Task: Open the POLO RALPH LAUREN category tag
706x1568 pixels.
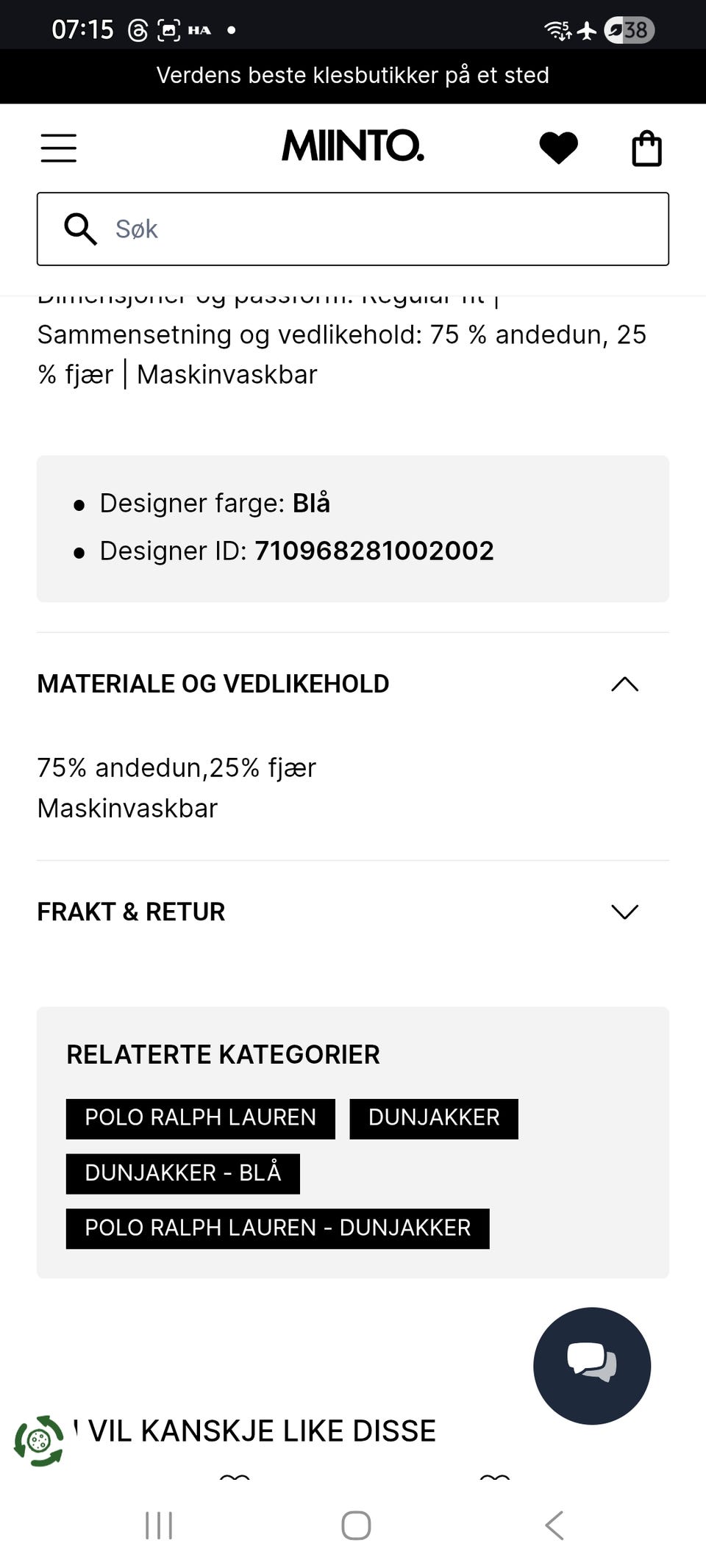Action: tap(200, 1118)
